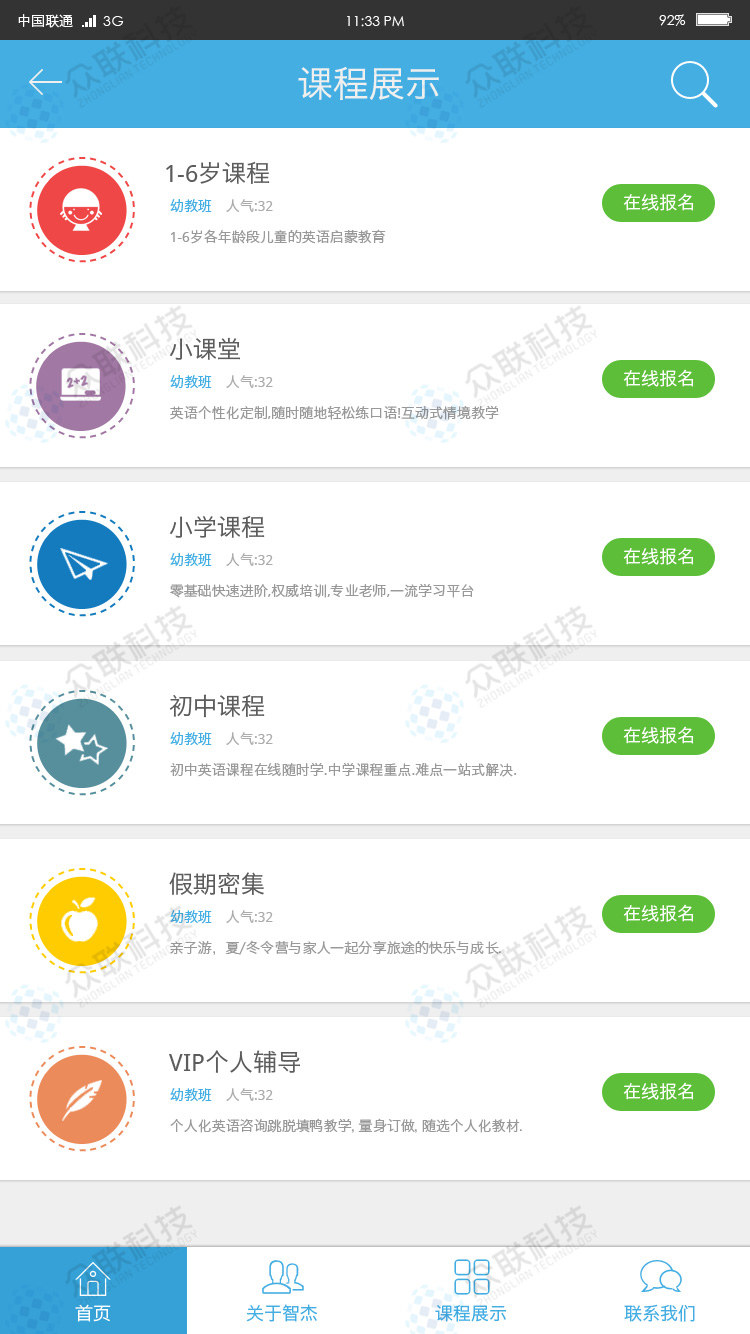Switch to the 关于智杰 tab
The image size is (750, 1334).
coord(281,1291)
